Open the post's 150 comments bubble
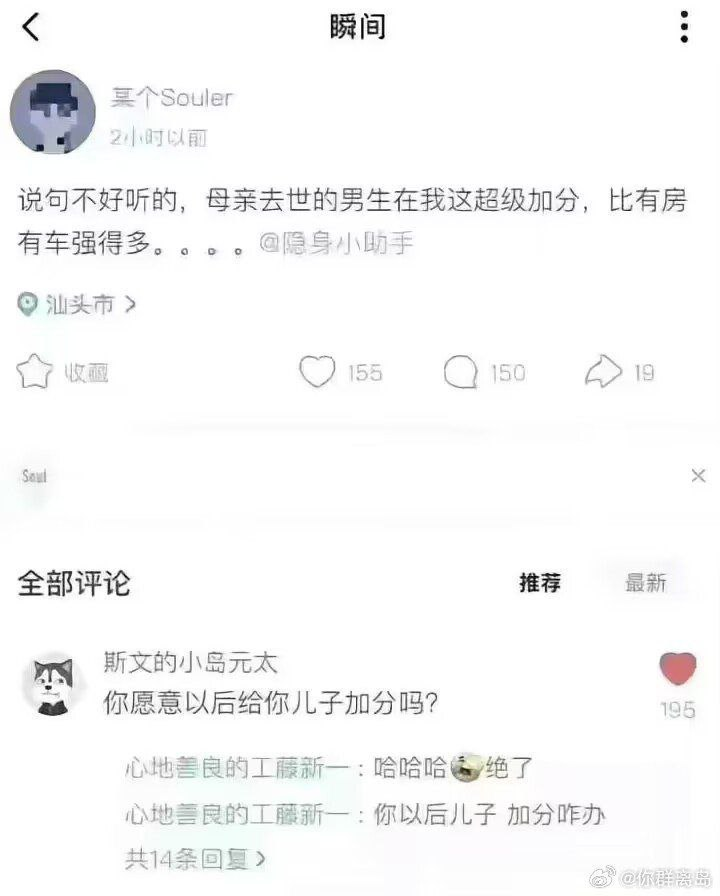This screenshot has height=896, width=720. (x=461, y=372)
